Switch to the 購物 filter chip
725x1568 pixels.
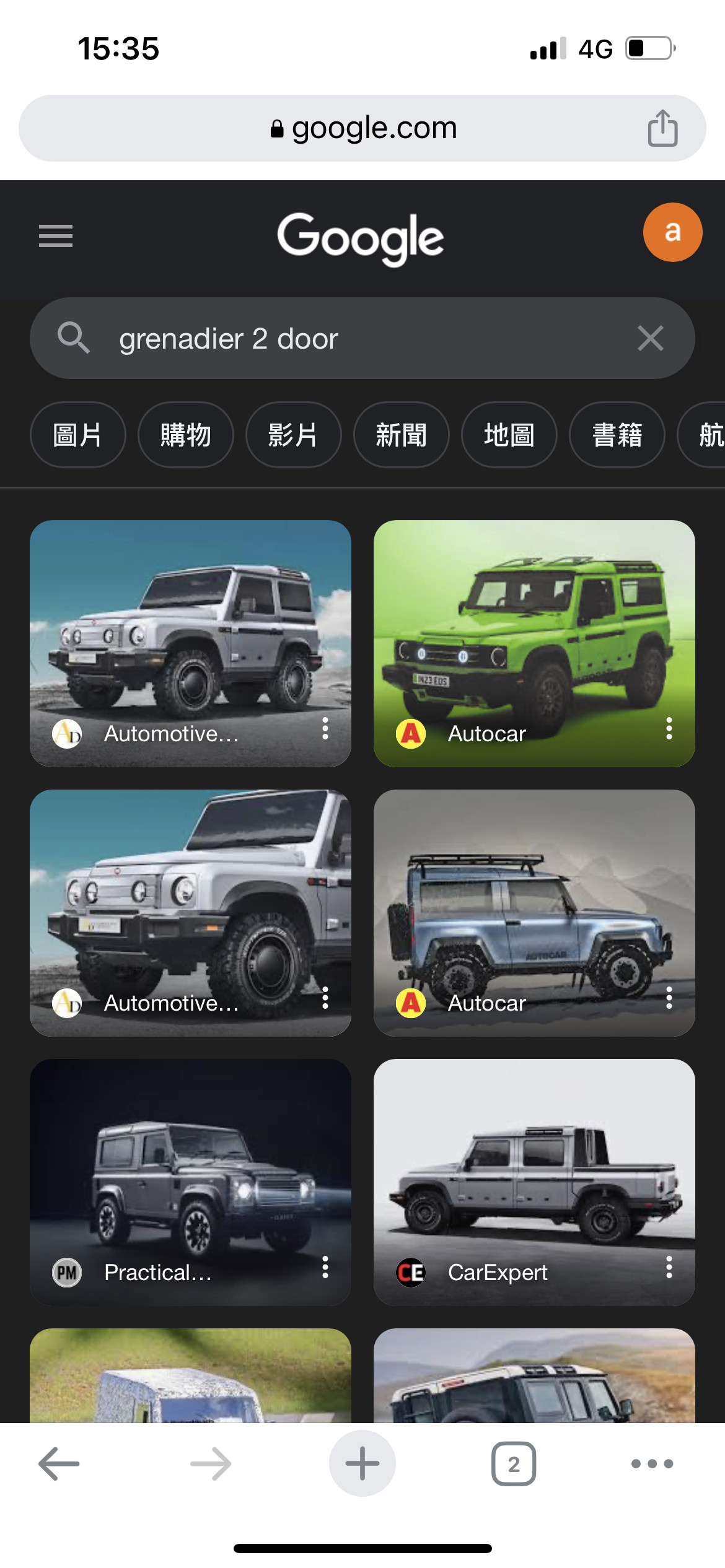click(x=185, y=435)
